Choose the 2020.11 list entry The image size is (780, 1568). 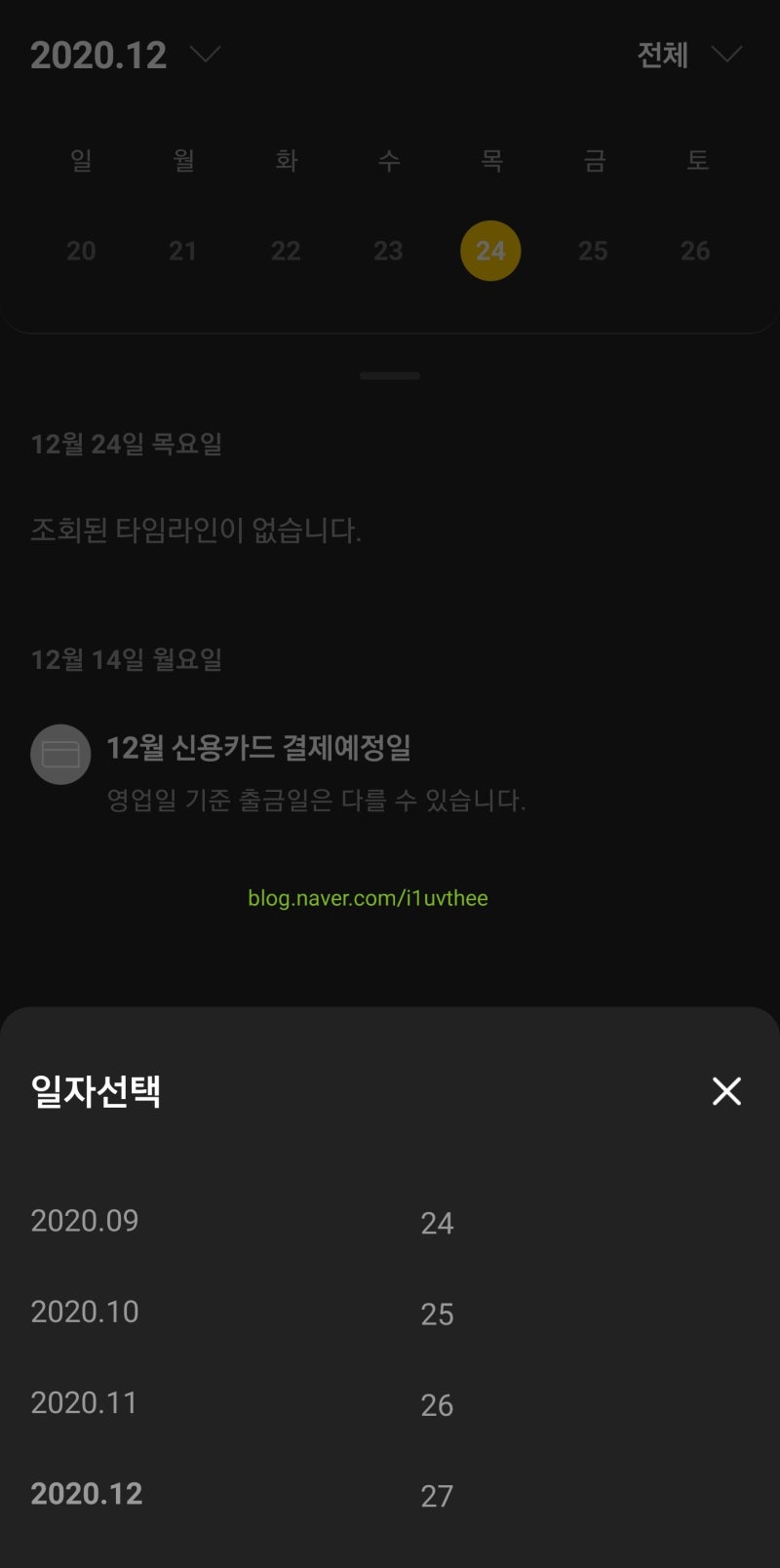(84, 1403)
